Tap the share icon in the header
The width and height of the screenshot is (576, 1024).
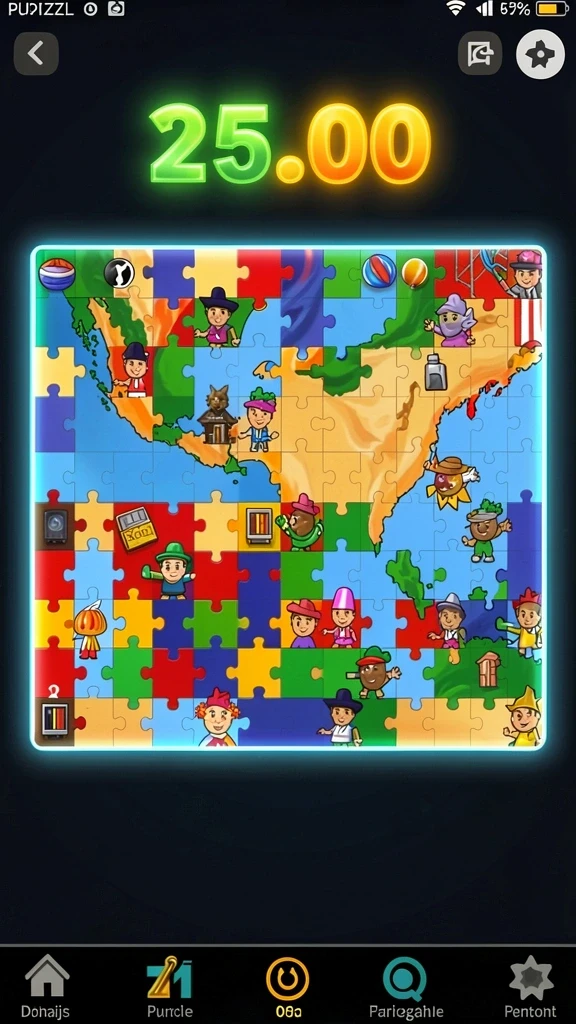tap(480, 54)
